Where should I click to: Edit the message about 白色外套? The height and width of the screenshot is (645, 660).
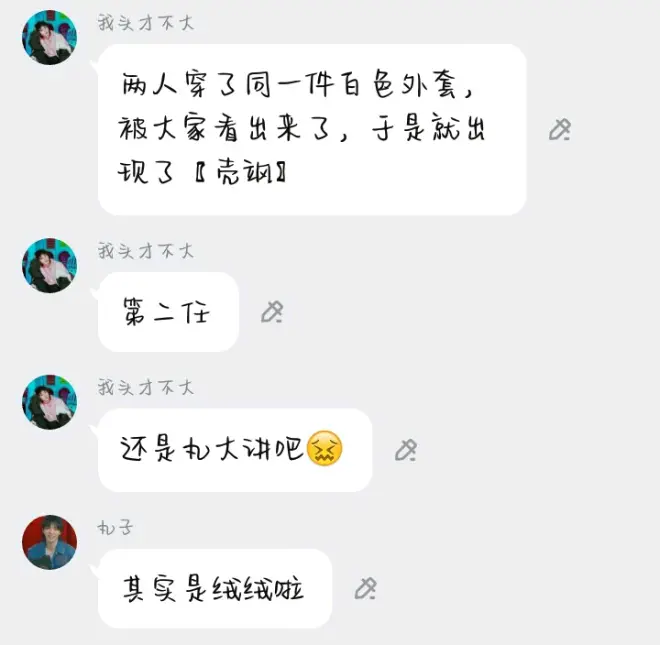pos(560,129)
